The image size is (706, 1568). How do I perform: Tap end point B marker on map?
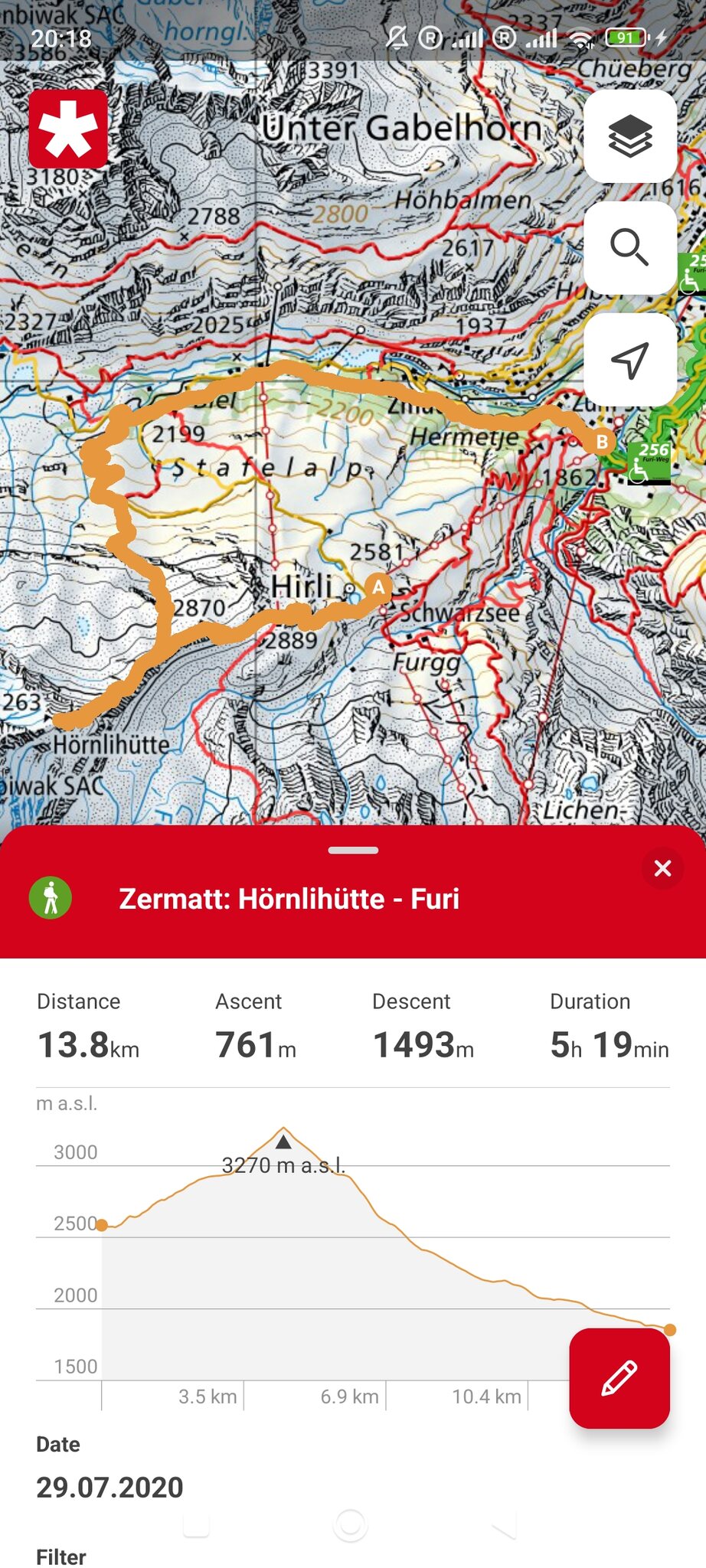tap(602, 442)
